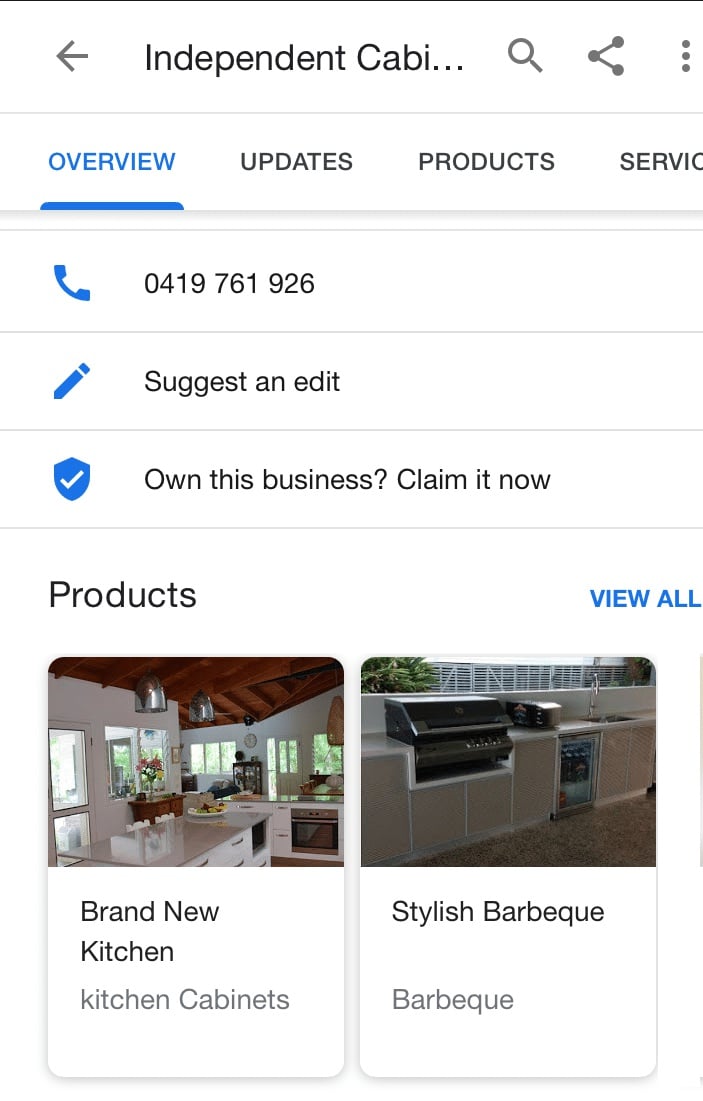Share this business listing
The image size is (703, 1101).
pyautogui.click(x=606, y=56)
